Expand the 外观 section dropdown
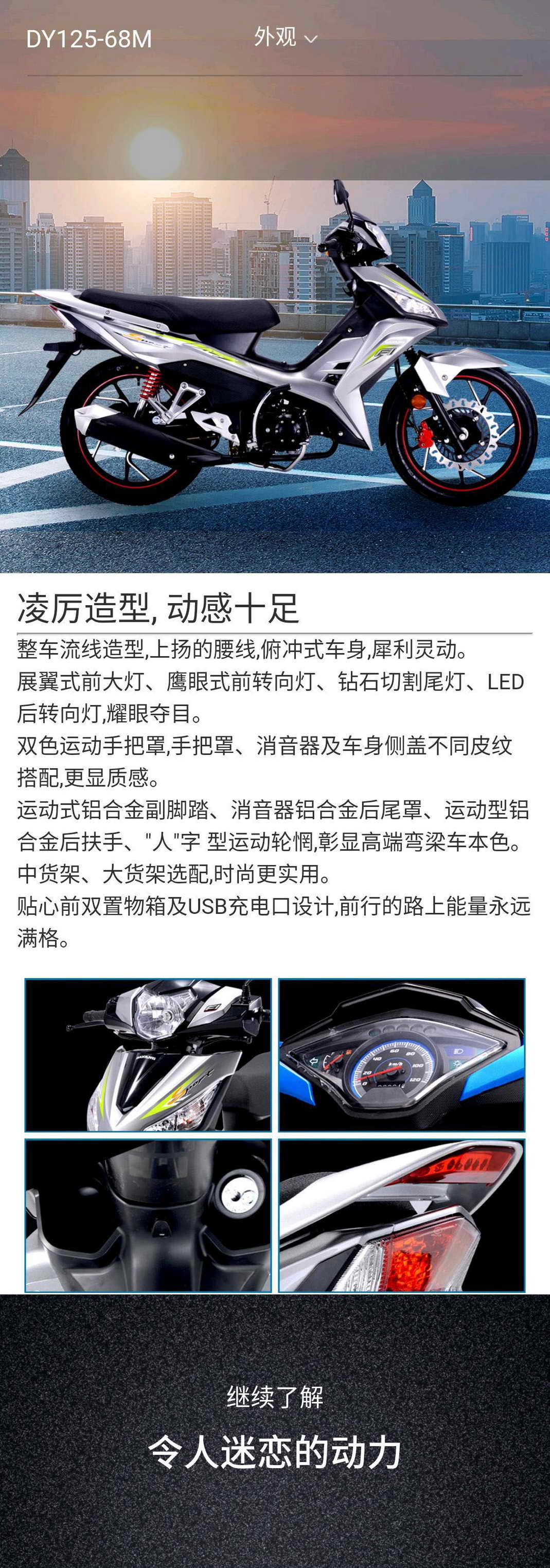Screen dimensions: 550x1568 pos(286,38)
